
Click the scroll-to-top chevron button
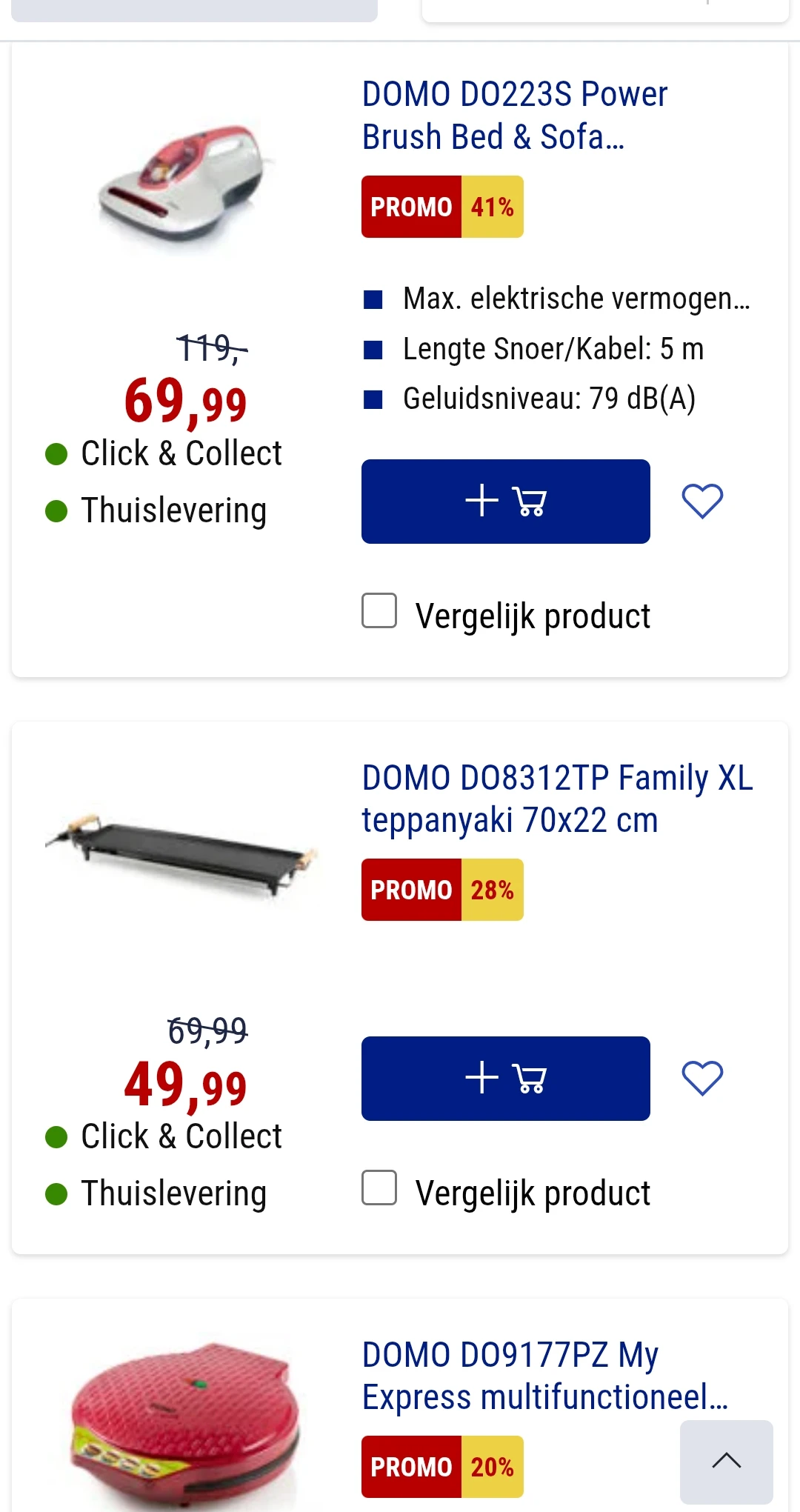(x=727, y=1462)
